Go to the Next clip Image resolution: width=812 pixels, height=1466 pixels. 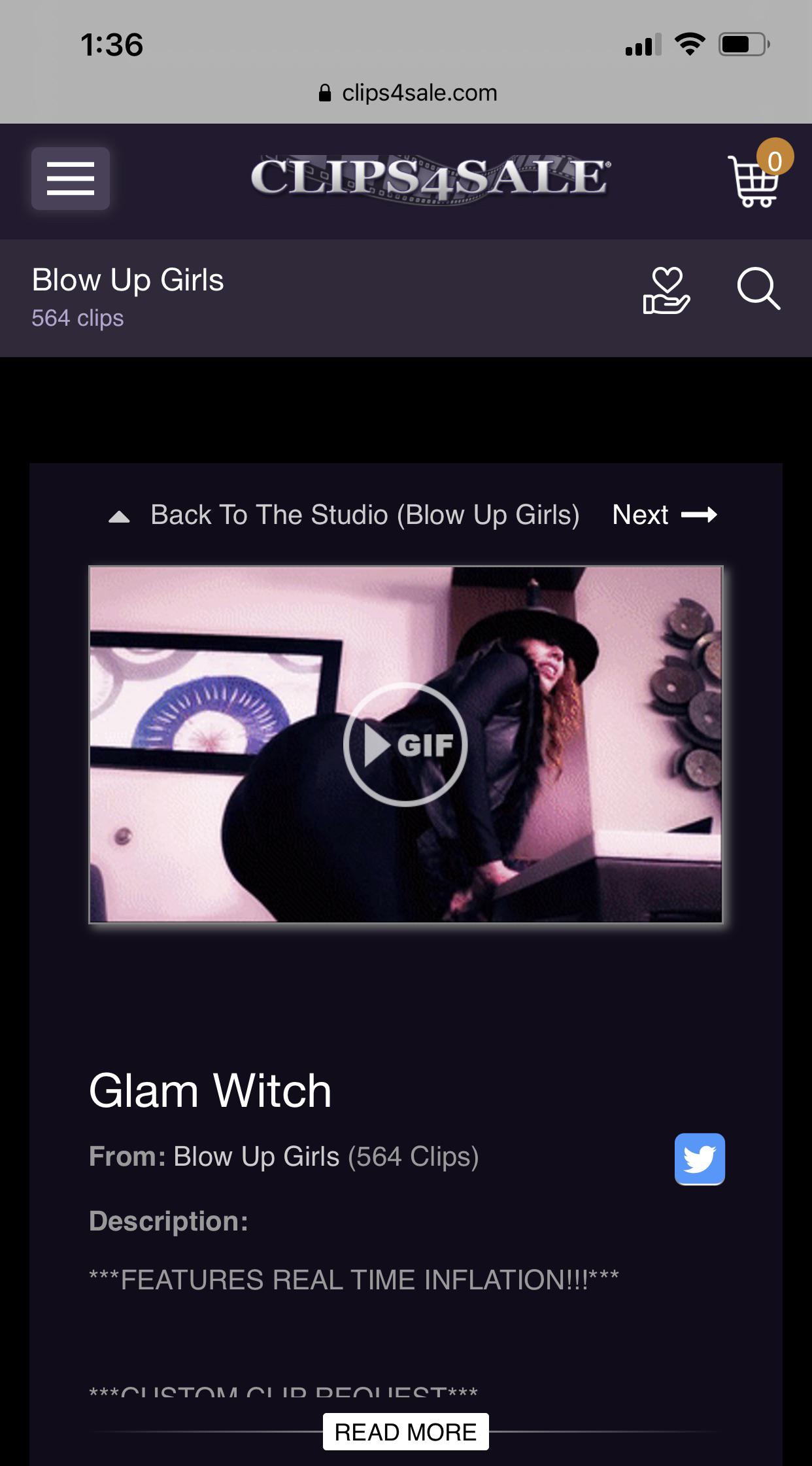[x=664, y=515]
